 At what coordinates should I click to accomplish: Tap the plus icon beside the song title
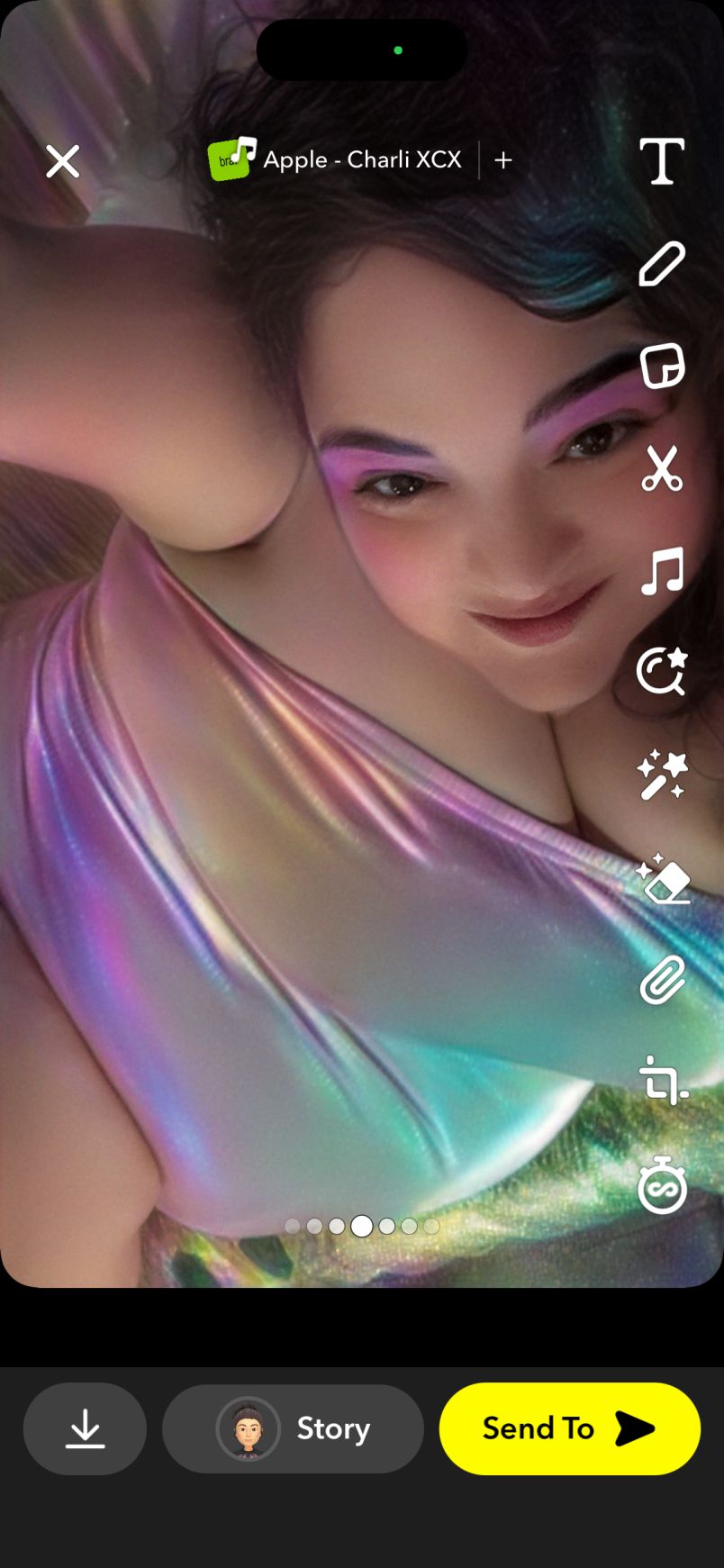(x=503, y=160)
